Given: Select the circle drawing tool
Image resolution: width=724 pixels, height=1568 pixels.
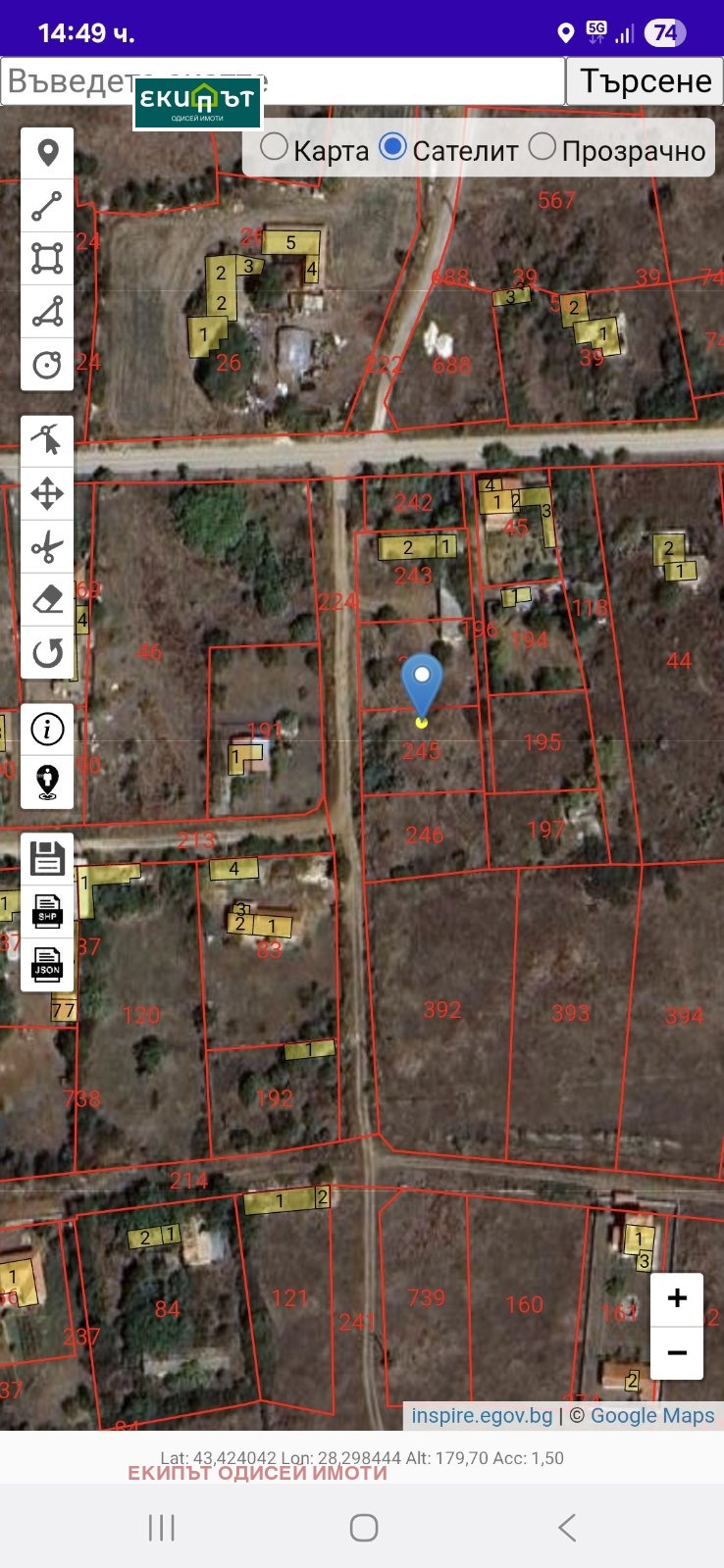Looking at the screenshot, I should coord(47,365).
